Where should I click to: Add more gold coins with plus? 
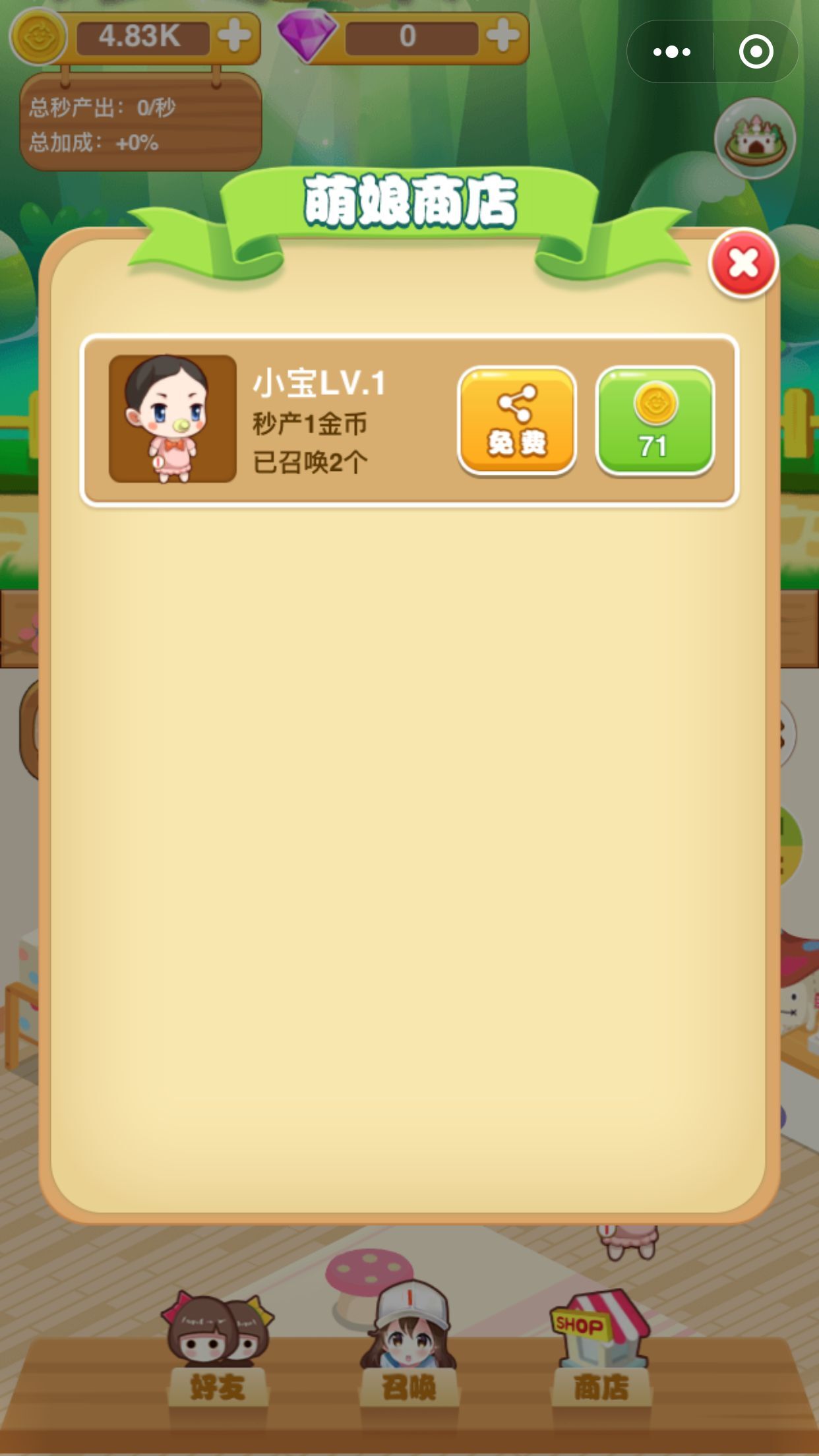click(235, 36)
